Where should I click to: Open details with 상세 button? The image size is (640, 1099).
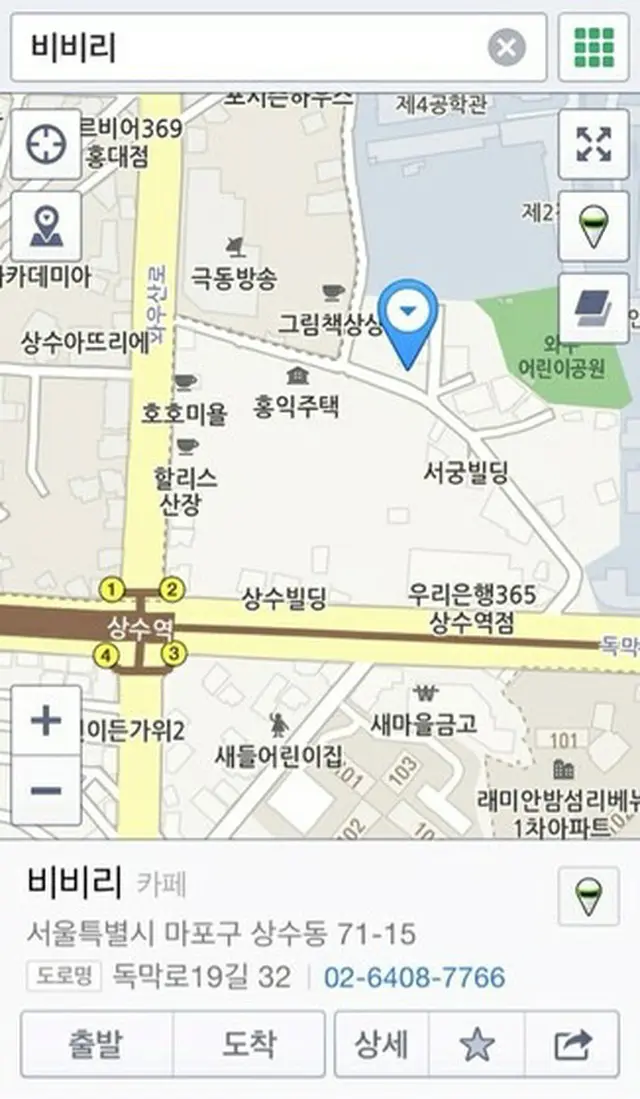tap(381, 1045)
